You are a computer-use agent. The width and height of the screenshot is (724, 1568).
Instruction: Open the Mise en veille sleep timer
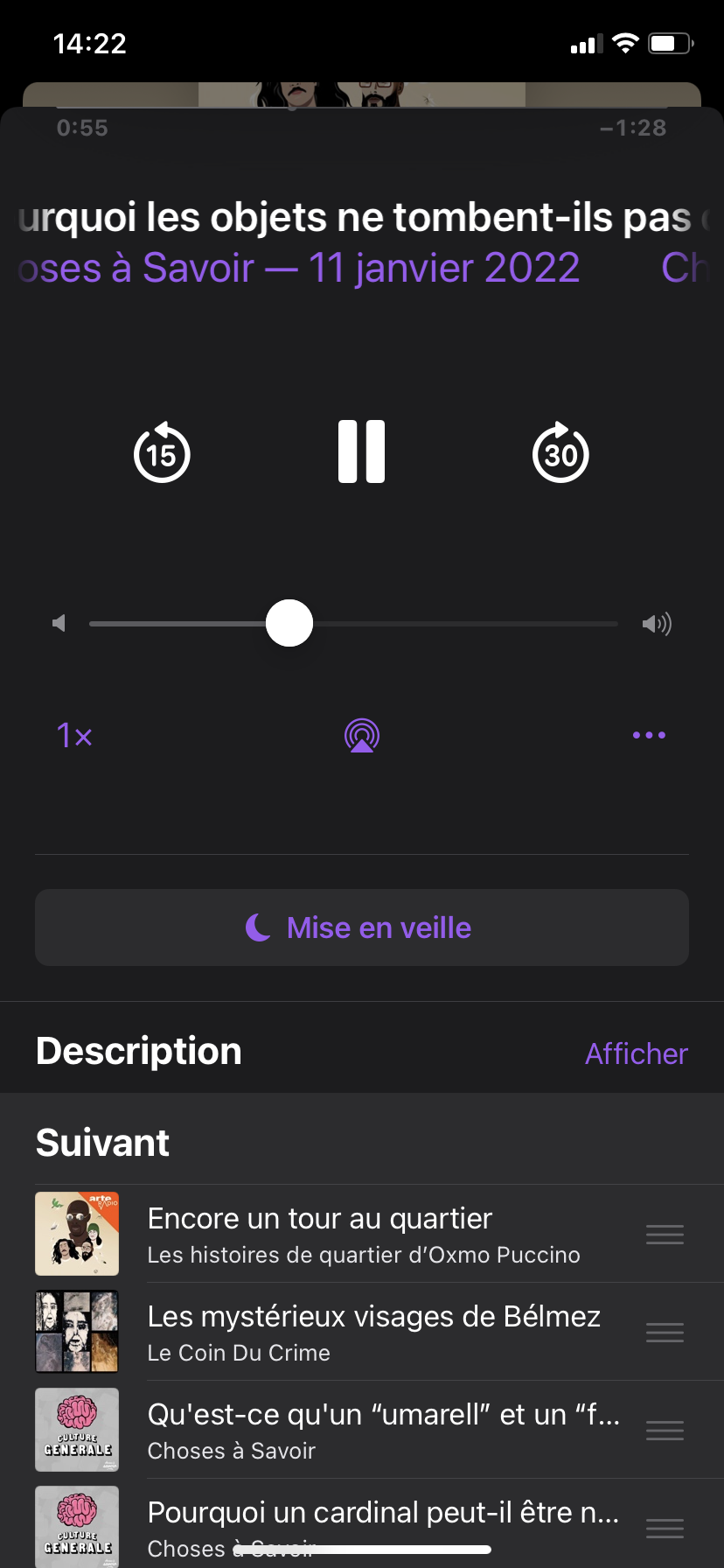click(x=361, y=927)
